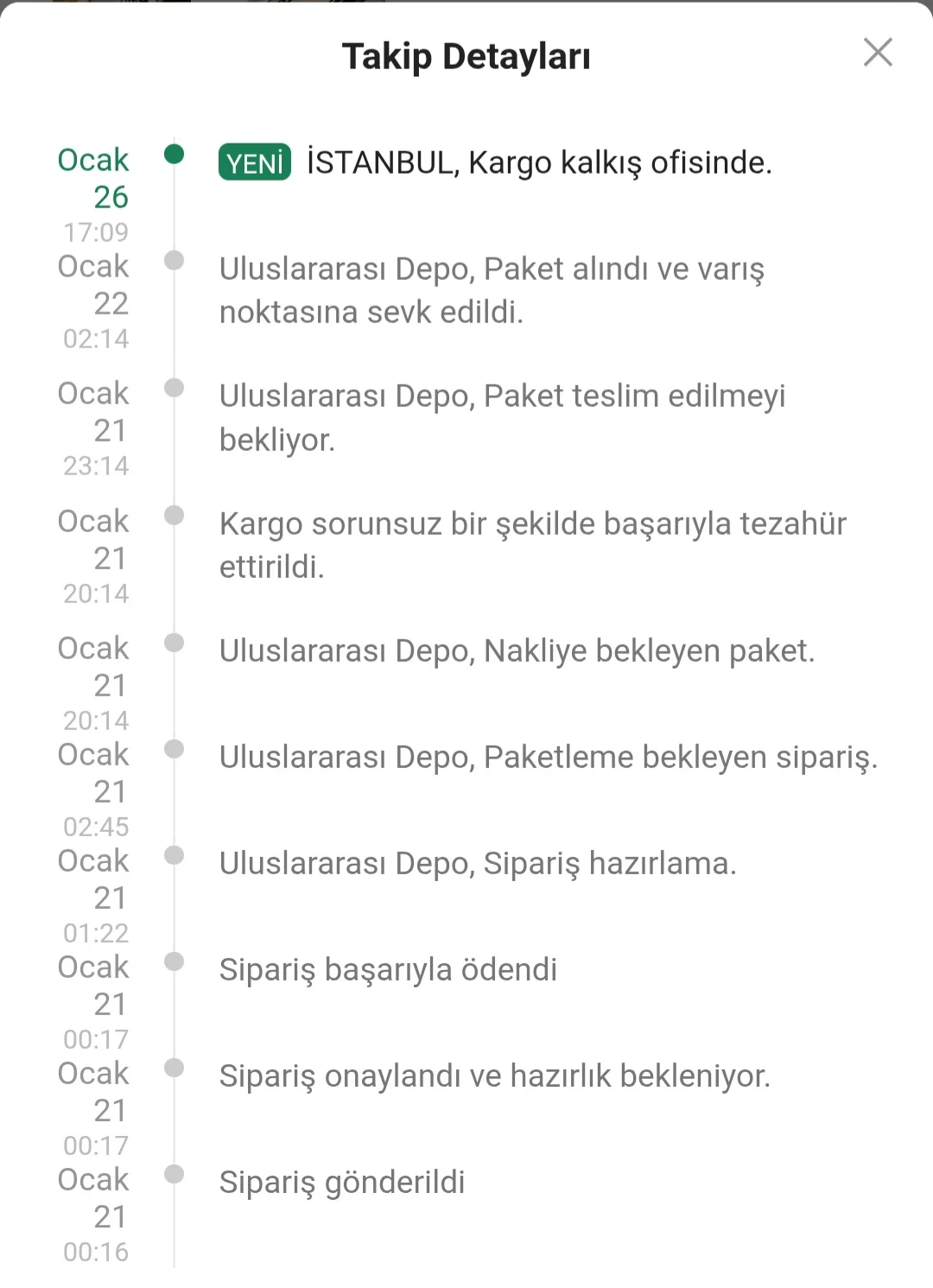Close the Takip Detayları sheet
The image size is (933, 1288).
(878, 53)
